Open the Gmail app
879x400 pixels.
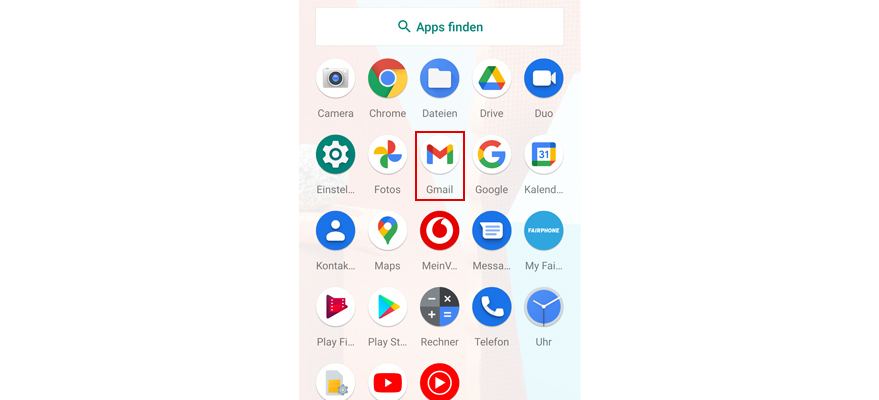coord(439,155)
